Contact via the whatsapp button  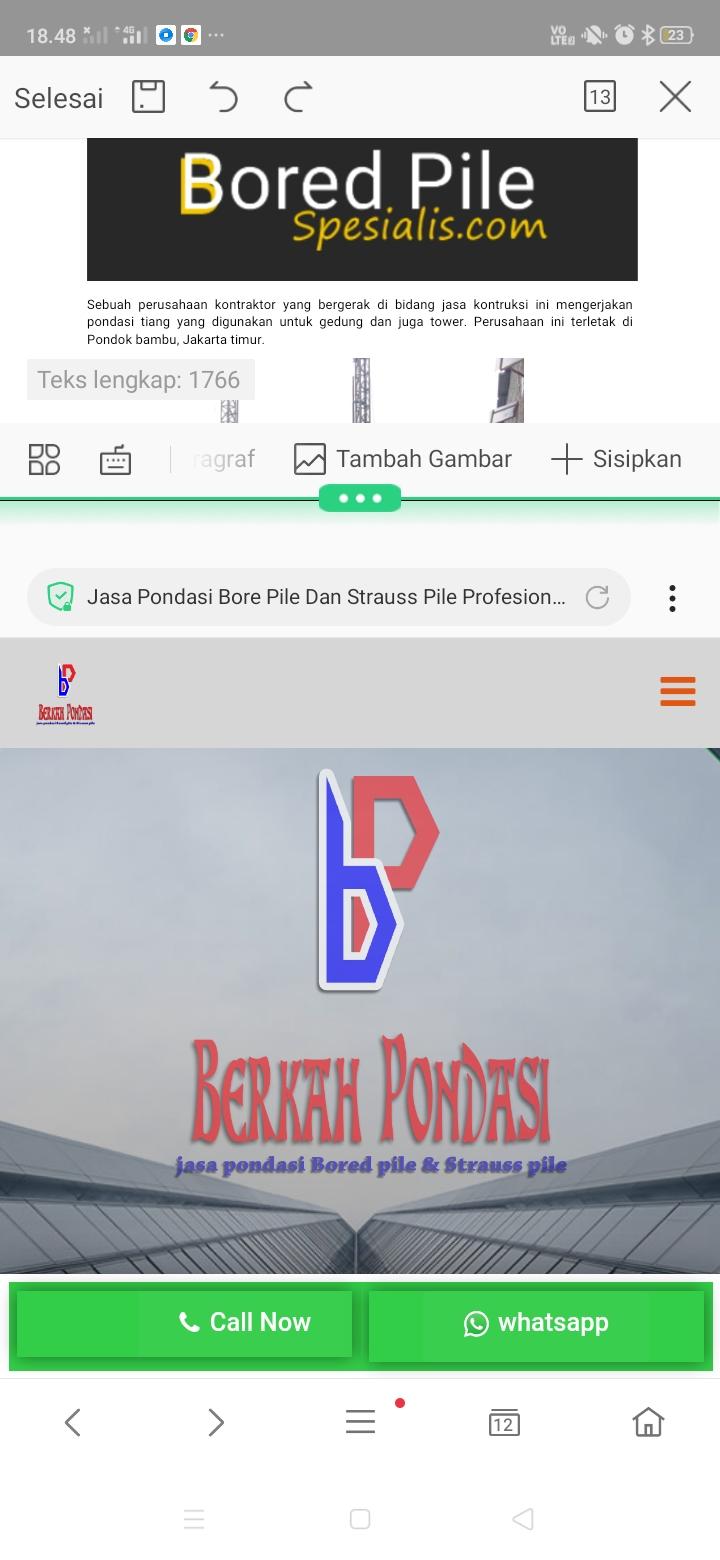click(x=536, y=1323)
